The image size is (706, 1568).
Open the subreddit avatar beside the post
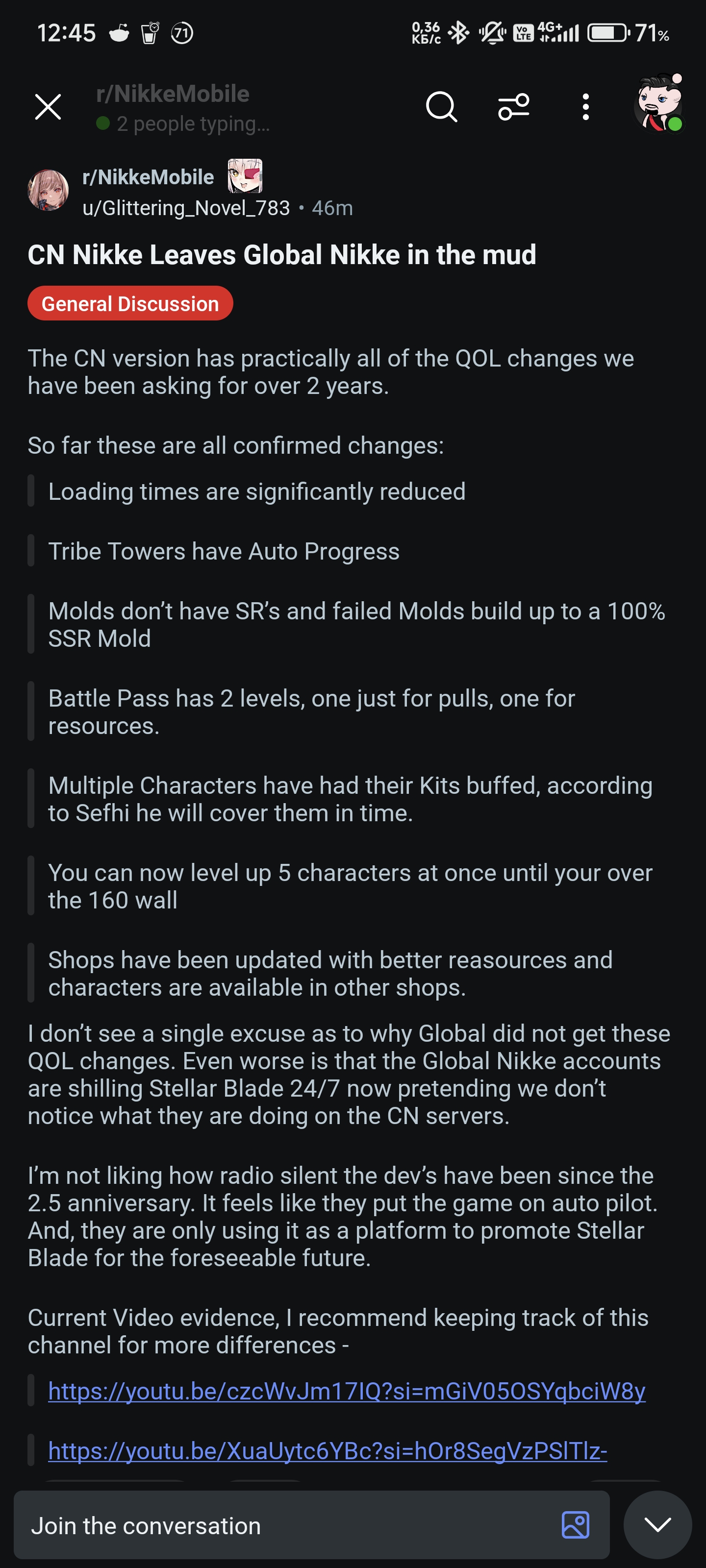pyautogui.click(x=48, y=191)
